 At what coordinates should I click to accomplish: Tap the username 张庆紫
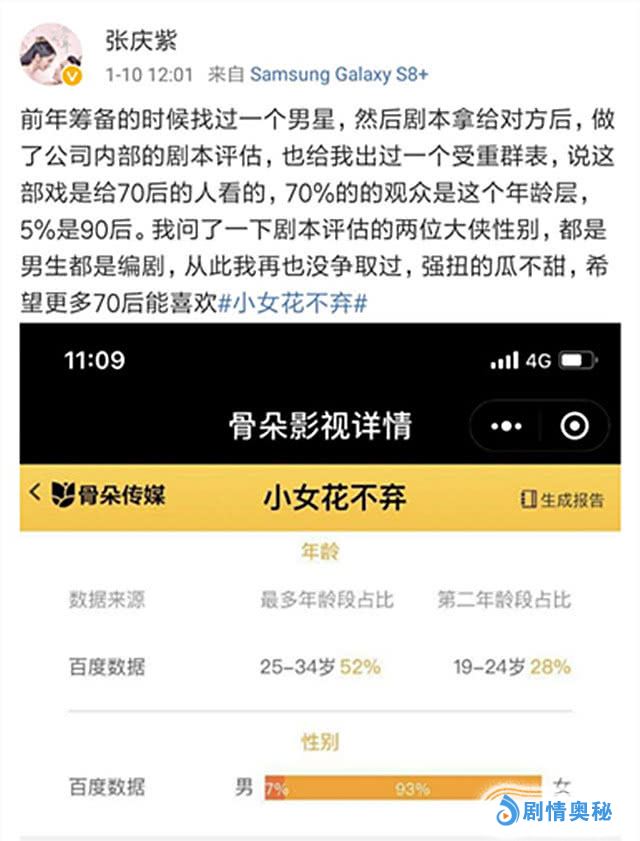[141, 41]
